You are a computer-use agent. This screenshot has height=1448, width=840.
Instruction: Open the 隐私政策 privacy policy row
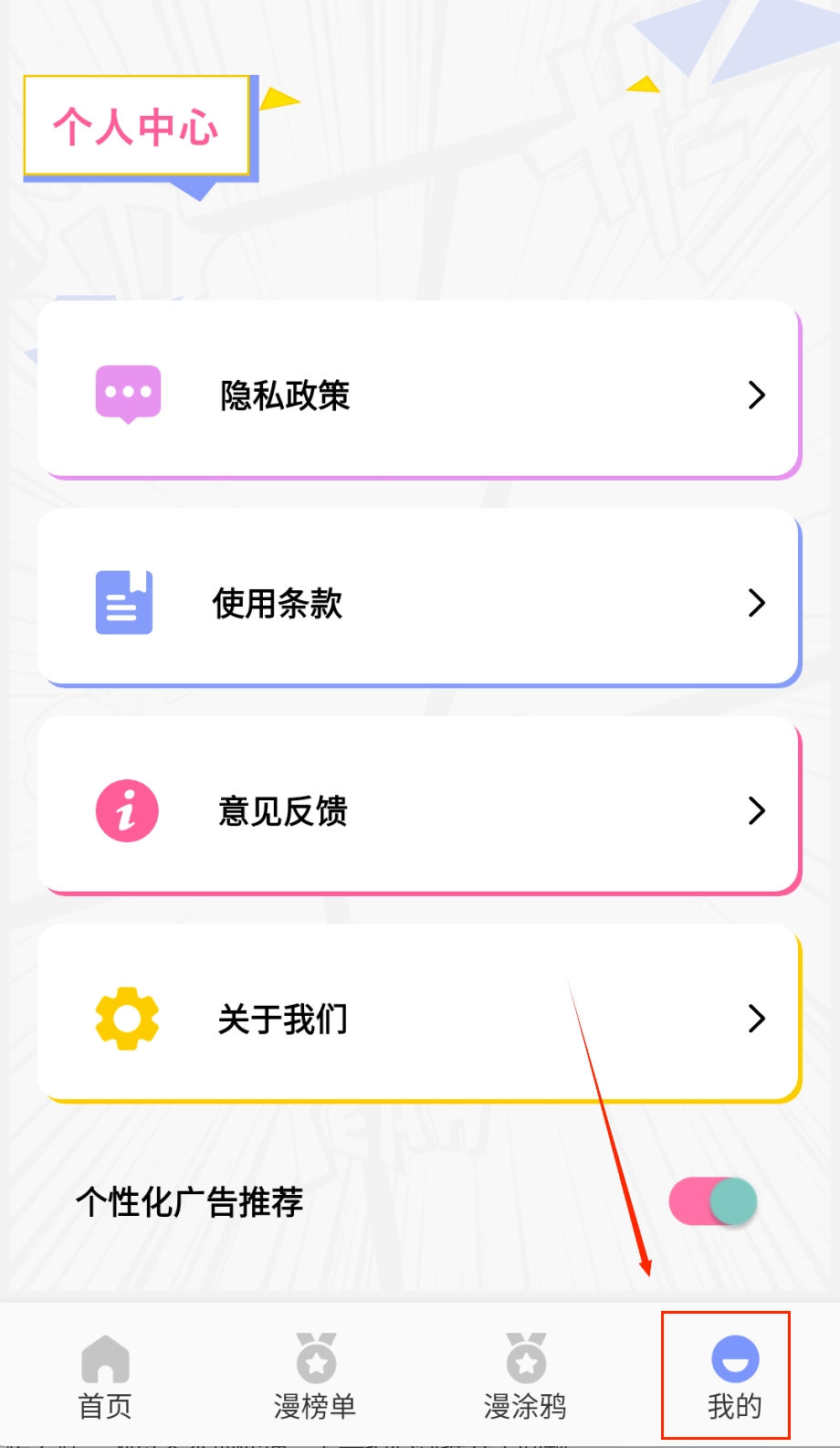pos(419,394)
